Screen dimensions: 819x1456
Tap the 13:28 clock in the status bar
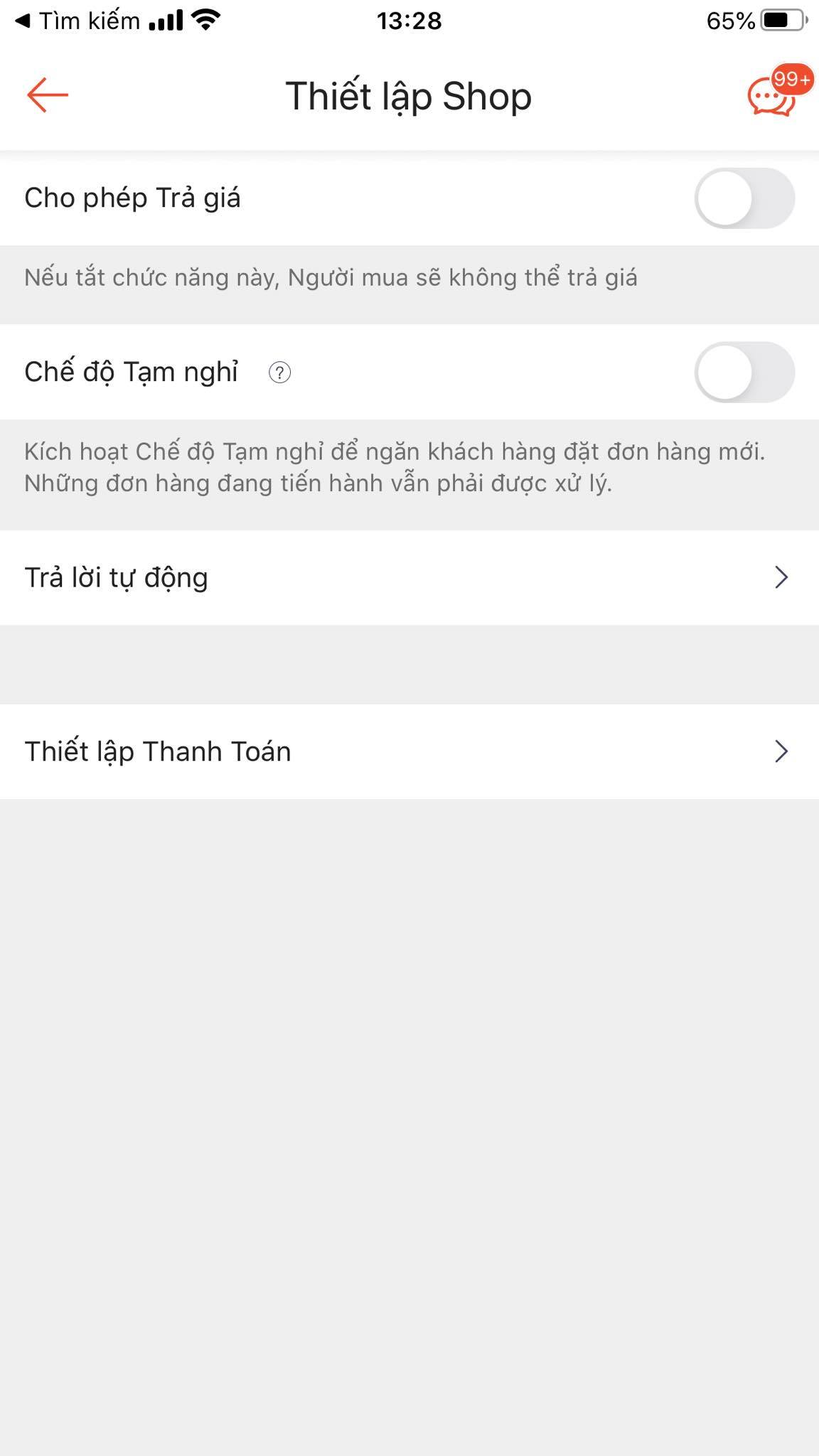[408, 20]
